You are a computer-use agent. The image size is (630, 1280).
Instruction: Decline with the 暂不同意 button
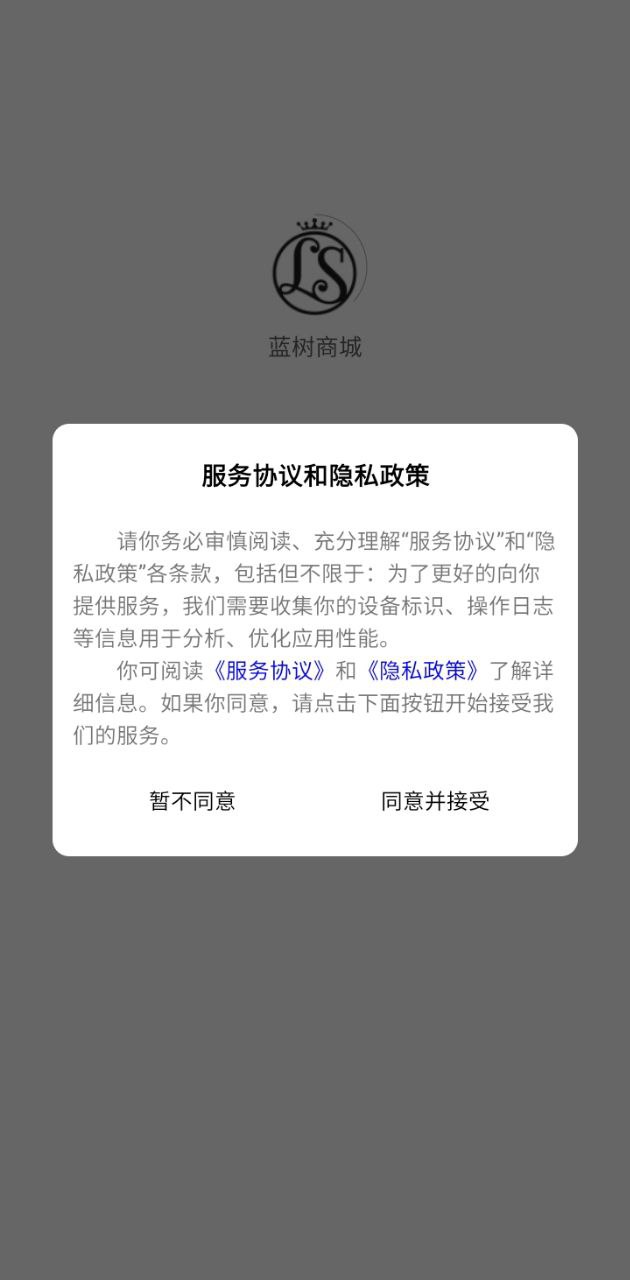tap(192, 801)
